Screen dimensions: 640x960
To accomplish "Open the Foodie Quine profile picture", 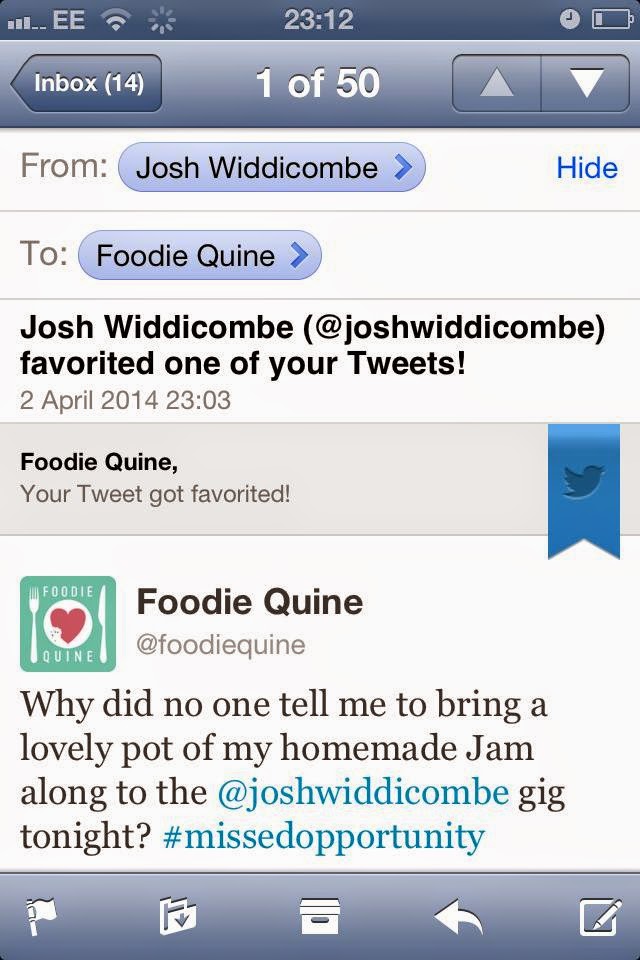I will [x=68, y=623].
